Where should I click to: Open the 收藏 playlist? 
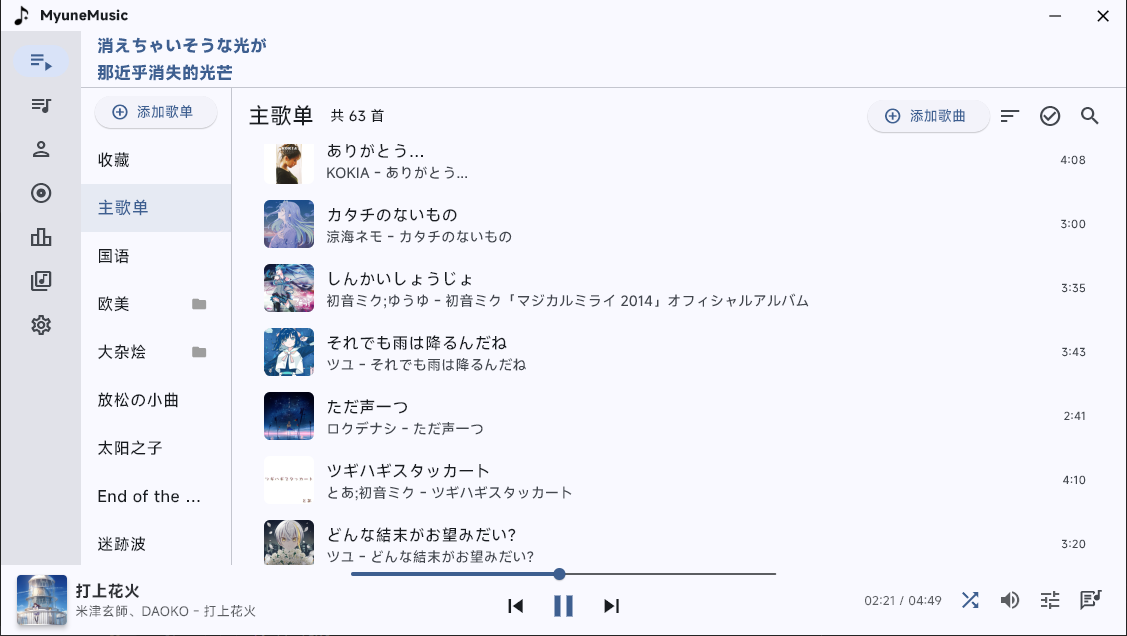click(156, 160)
